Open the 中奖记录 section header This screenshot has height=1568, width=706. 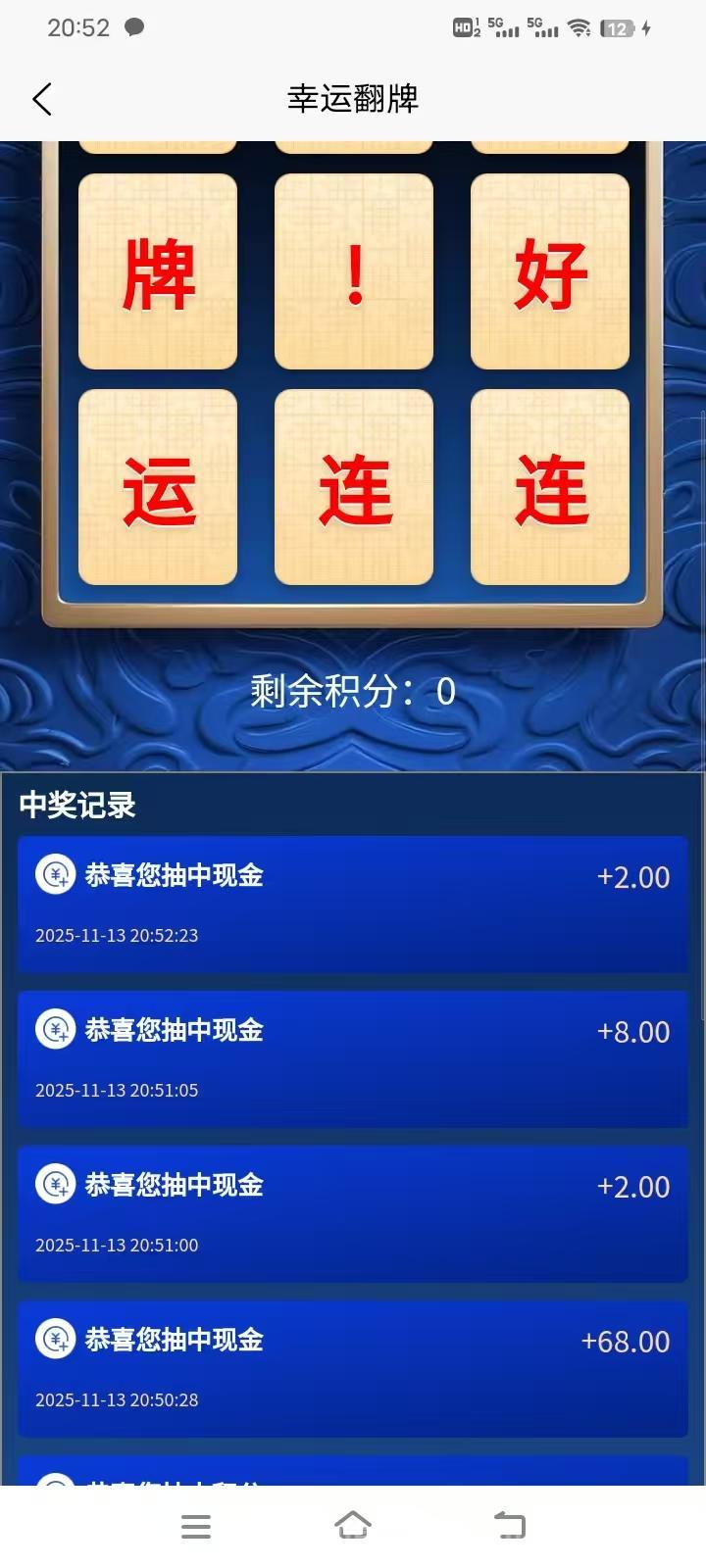77,807
